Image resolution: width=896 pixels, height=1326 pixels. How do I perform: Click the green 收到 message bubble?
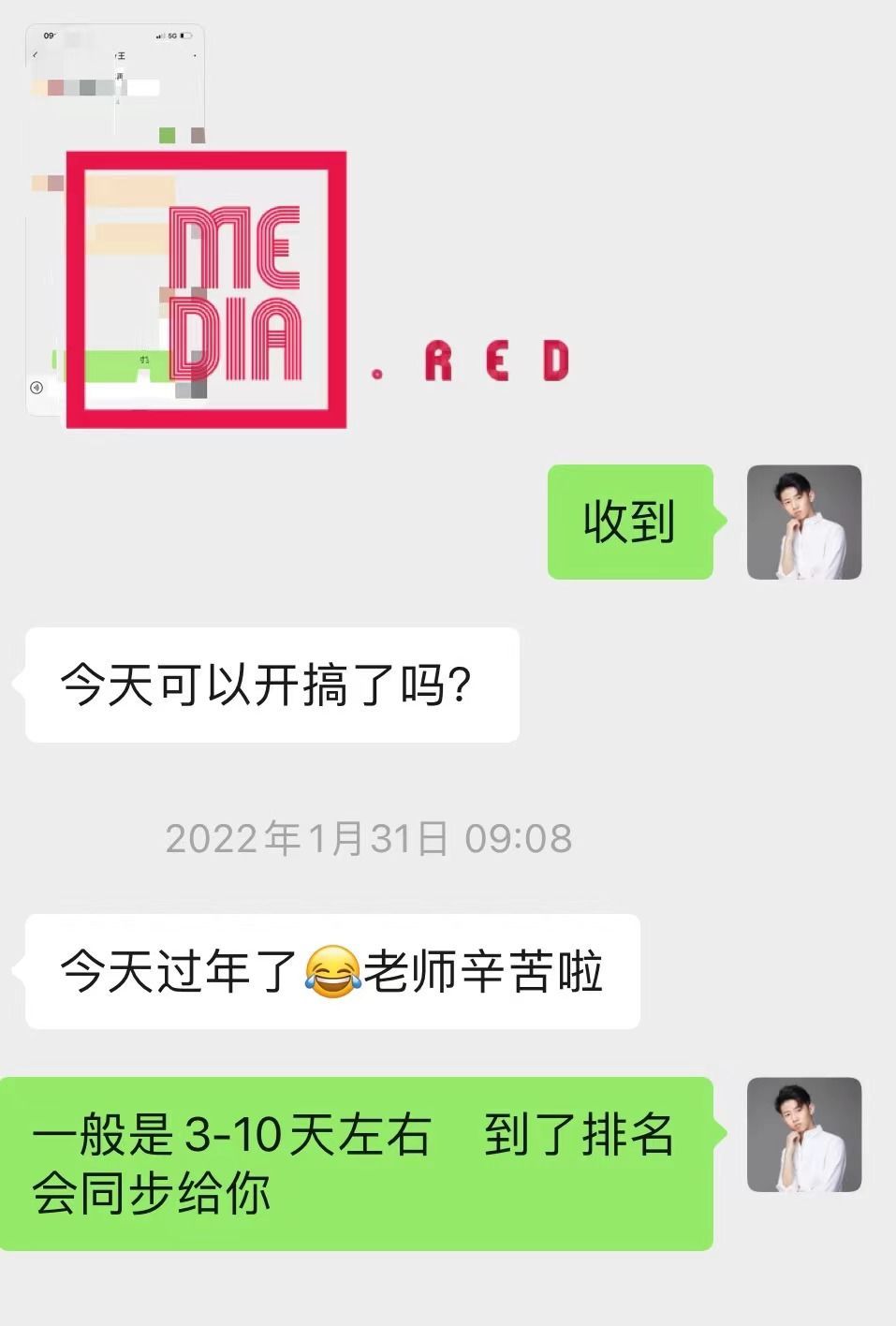click(x=629, y=523)
